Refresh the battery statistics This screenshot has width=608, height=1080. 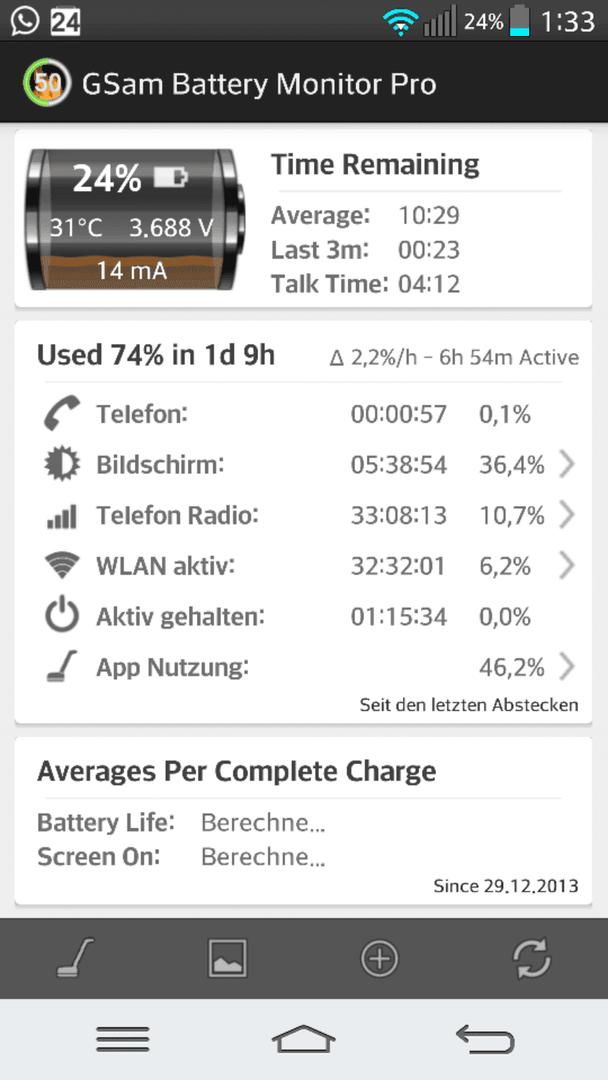[532, 958]
